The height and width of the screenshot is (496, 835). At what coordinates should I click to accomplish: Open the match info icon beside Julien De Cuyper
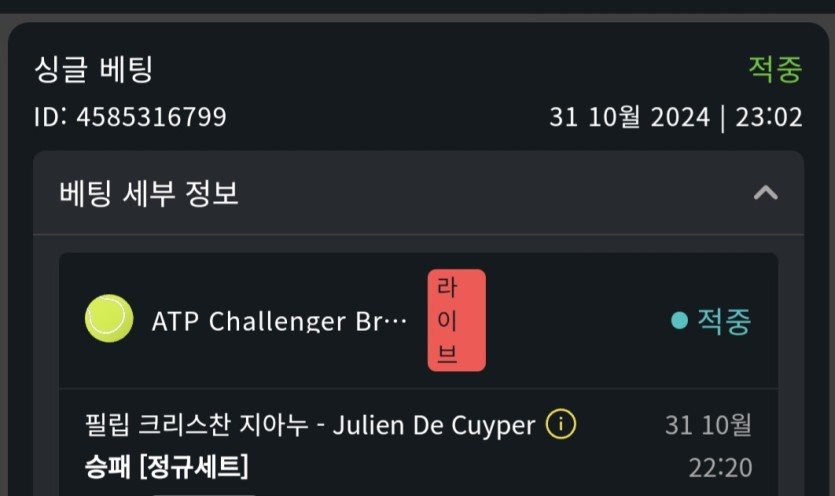(x=561, y=425)
